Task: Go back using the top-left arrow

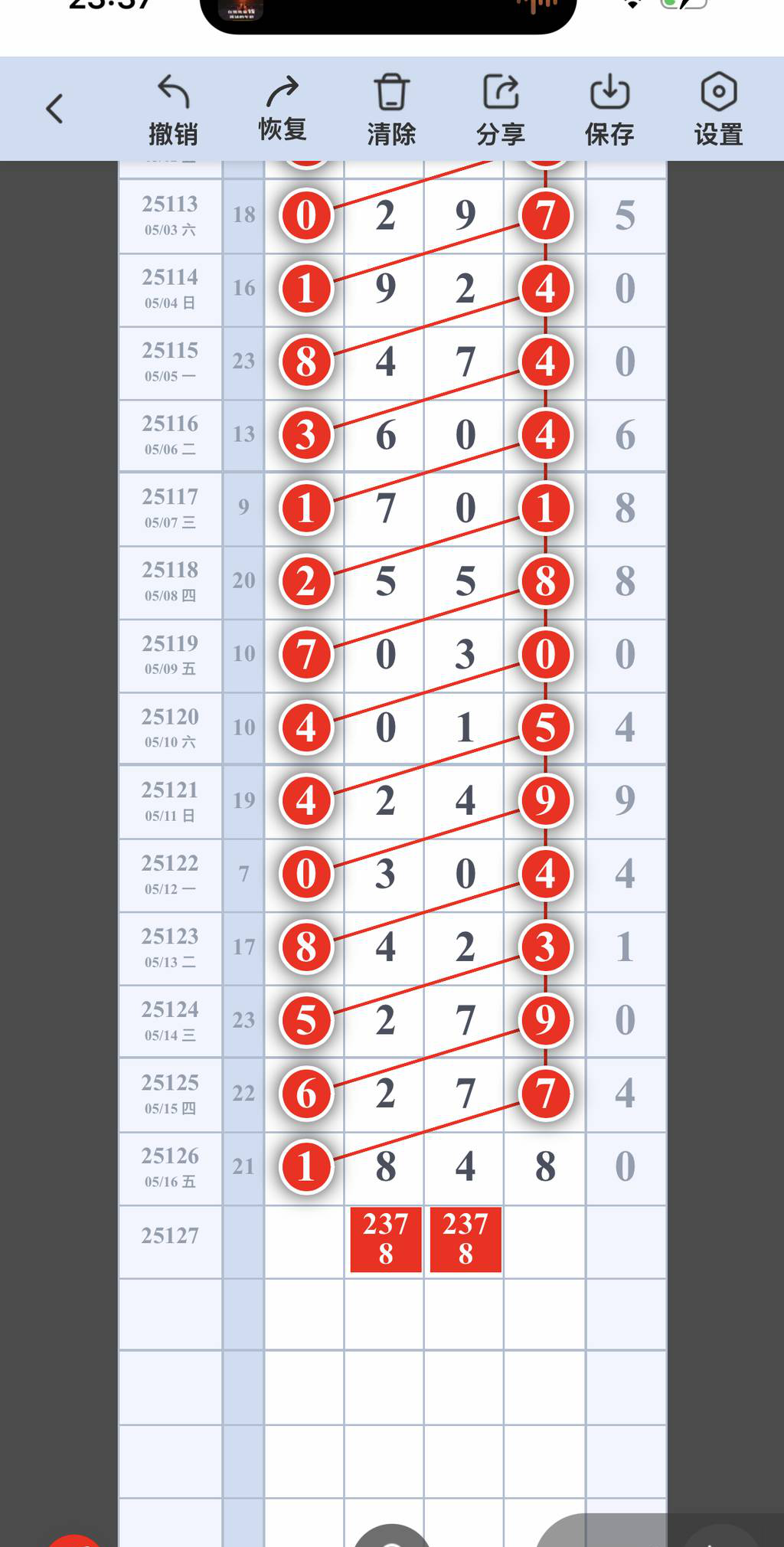Action: (x=54, y=109)
